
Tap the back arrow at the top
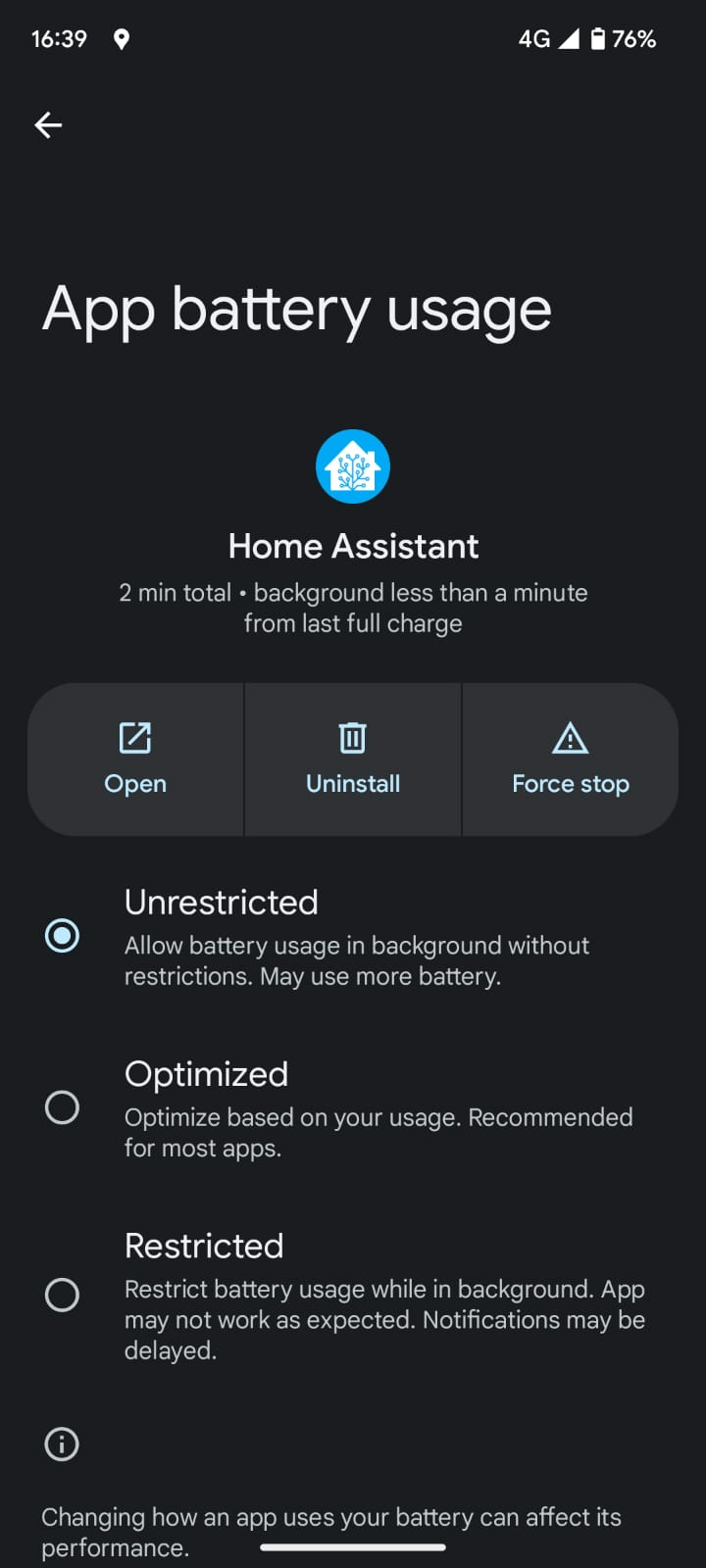tap(48, 125)
